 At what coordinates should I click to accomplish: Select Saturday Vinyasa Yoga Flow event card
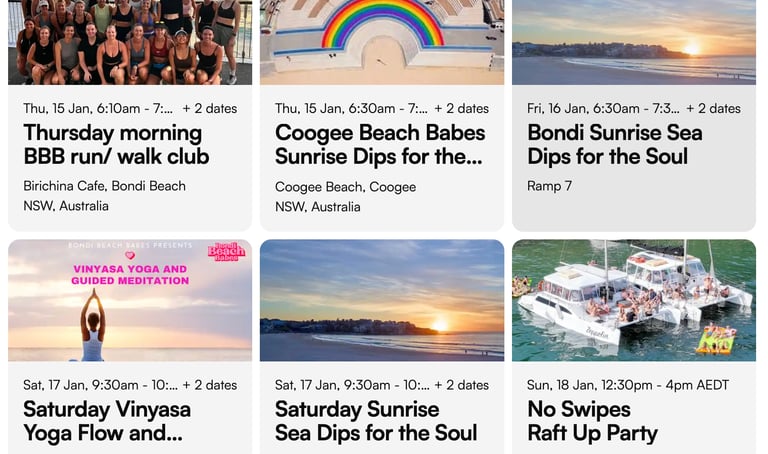tap(107, 421)
